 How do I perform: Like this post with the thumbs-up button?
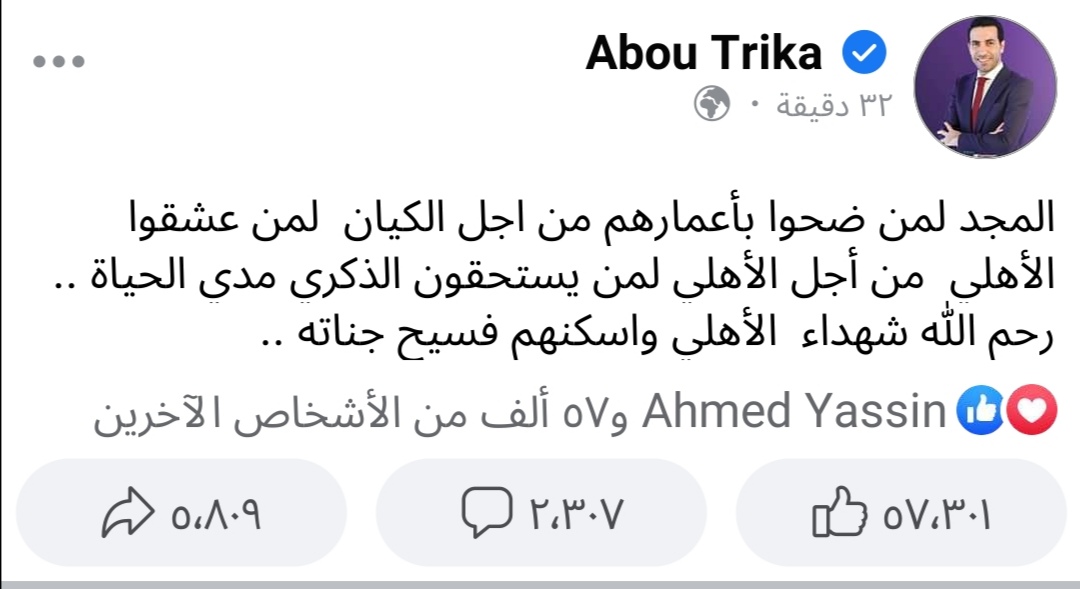[901, 515]
